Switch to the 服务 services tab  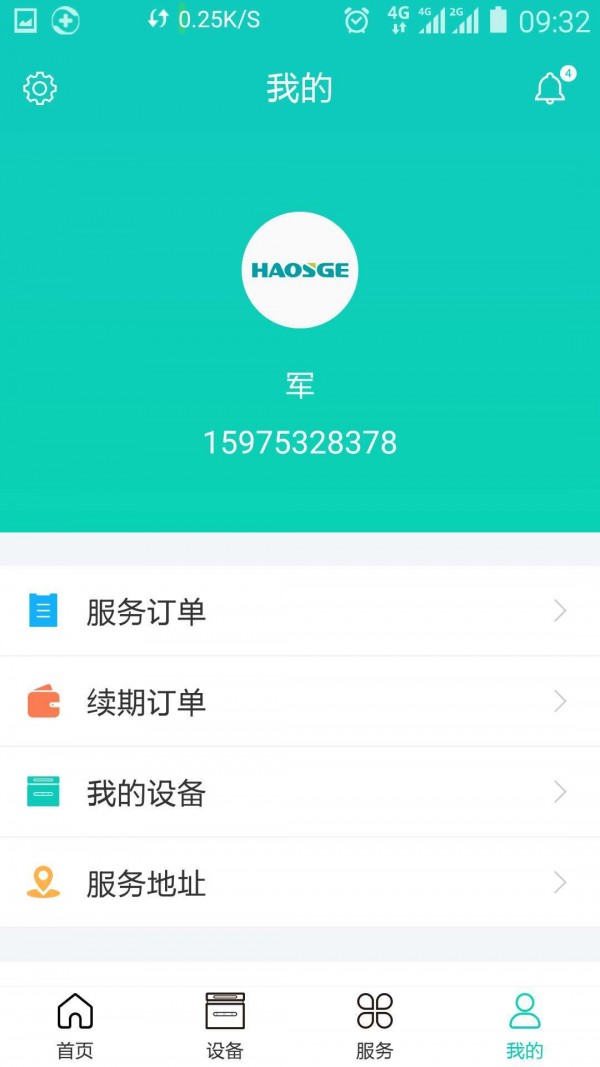point(375,1025)
